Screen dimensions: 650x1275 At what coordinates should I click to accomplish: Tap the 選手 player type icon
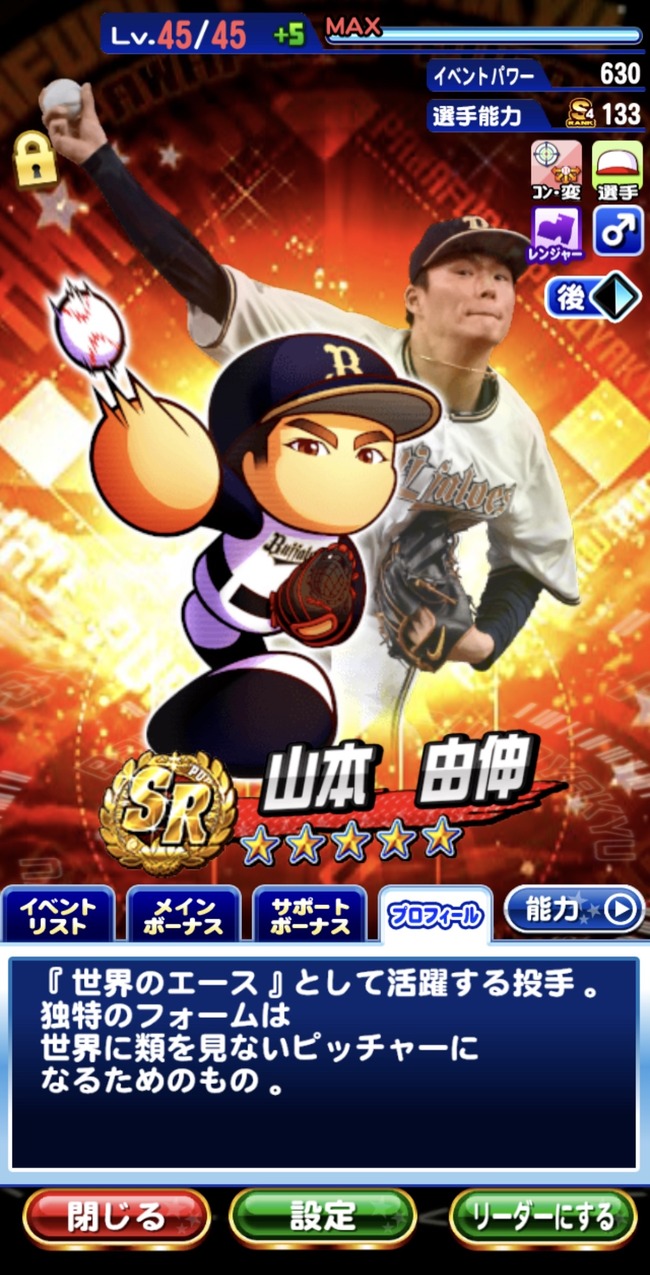[x=618, y=167]
